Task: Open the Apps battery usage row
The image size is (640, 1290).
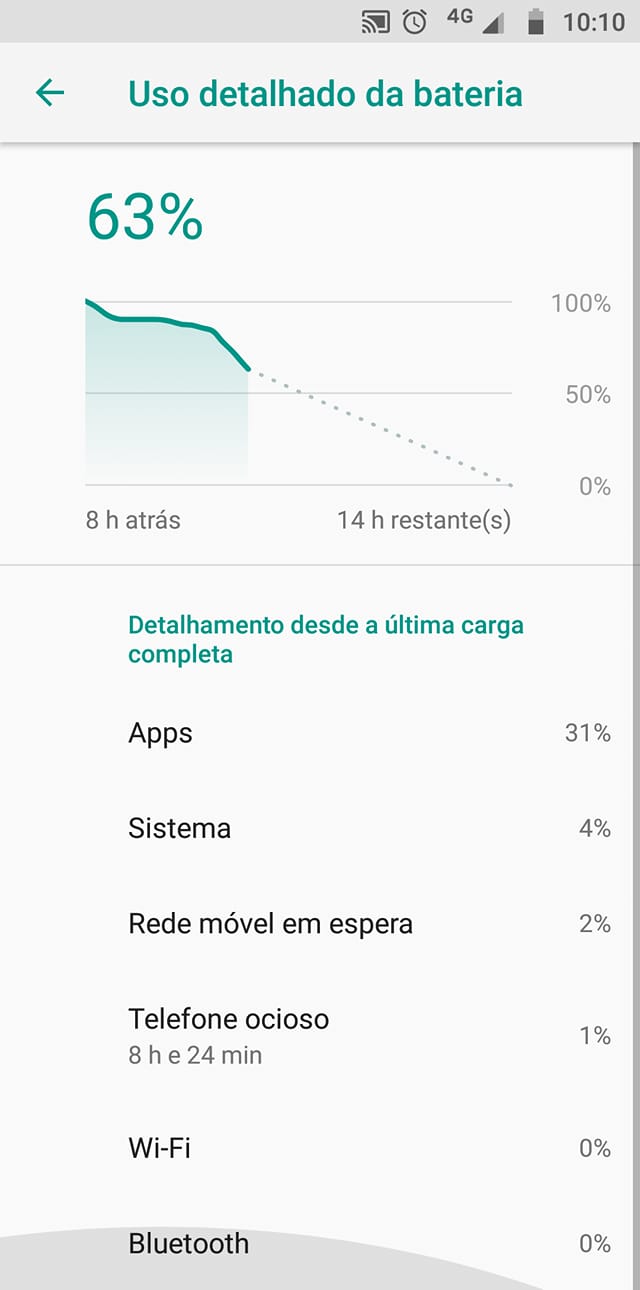Action: click(320, 733)
